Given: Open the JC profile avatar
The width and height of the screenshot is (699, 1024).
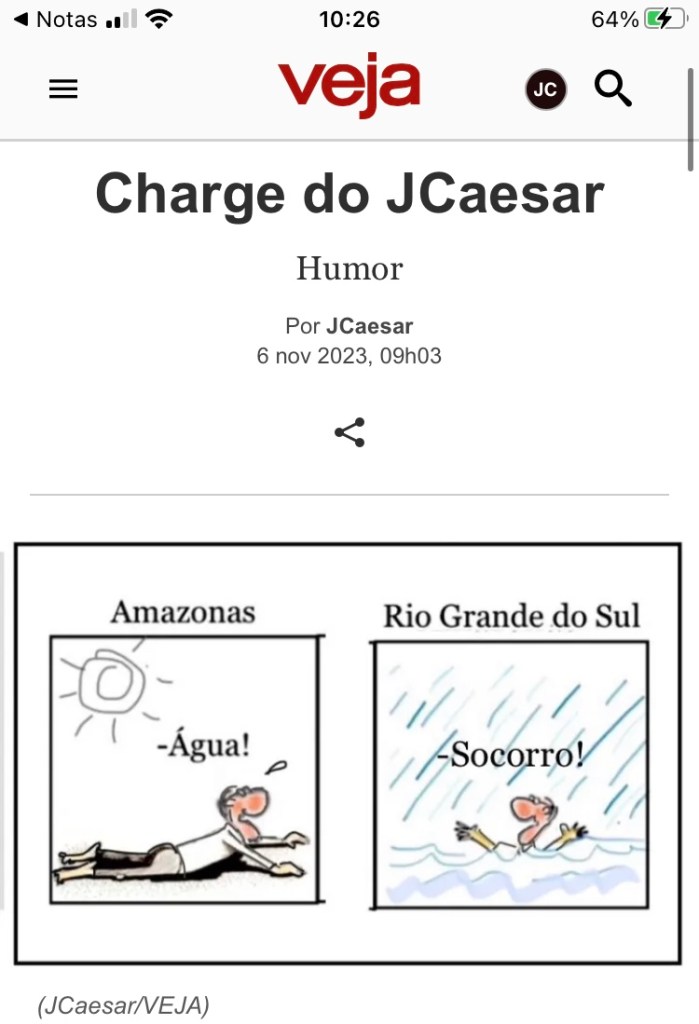Looking at the screenshot, I should pos(545,90).
